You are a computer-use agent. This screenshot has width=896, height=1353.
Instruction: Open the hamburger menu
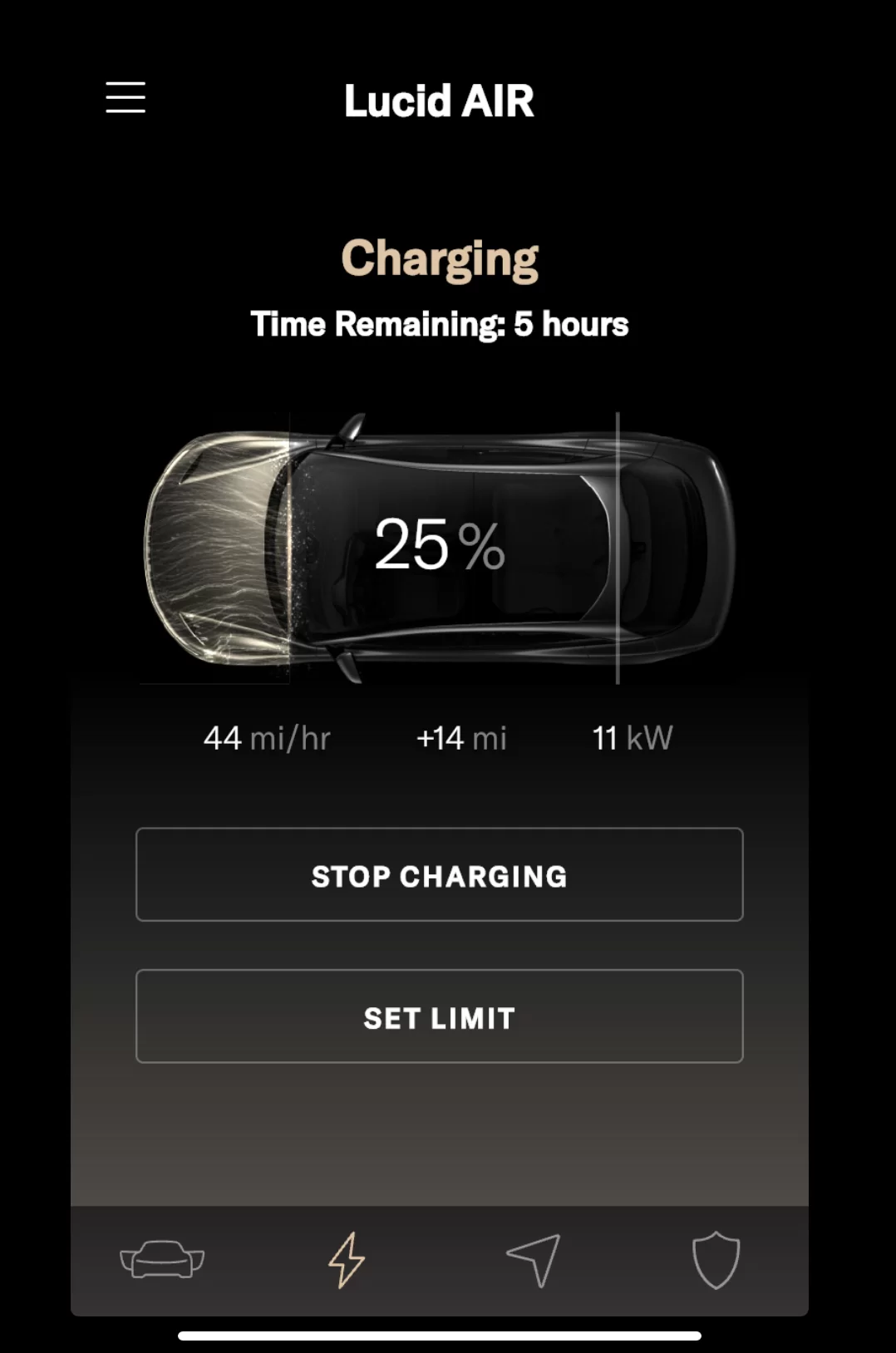click(x=126, y=97)
